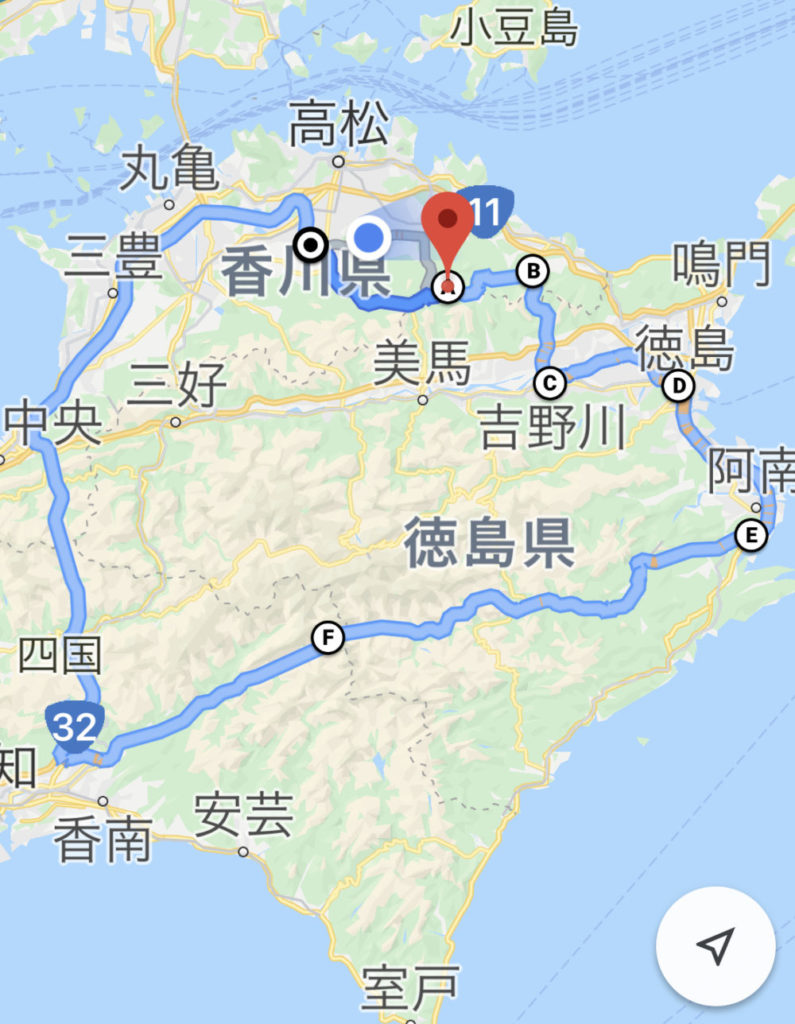Tap waypoint marker B on the route
The height and width of the screenshot is (1024, 795).
pos(532,271)
